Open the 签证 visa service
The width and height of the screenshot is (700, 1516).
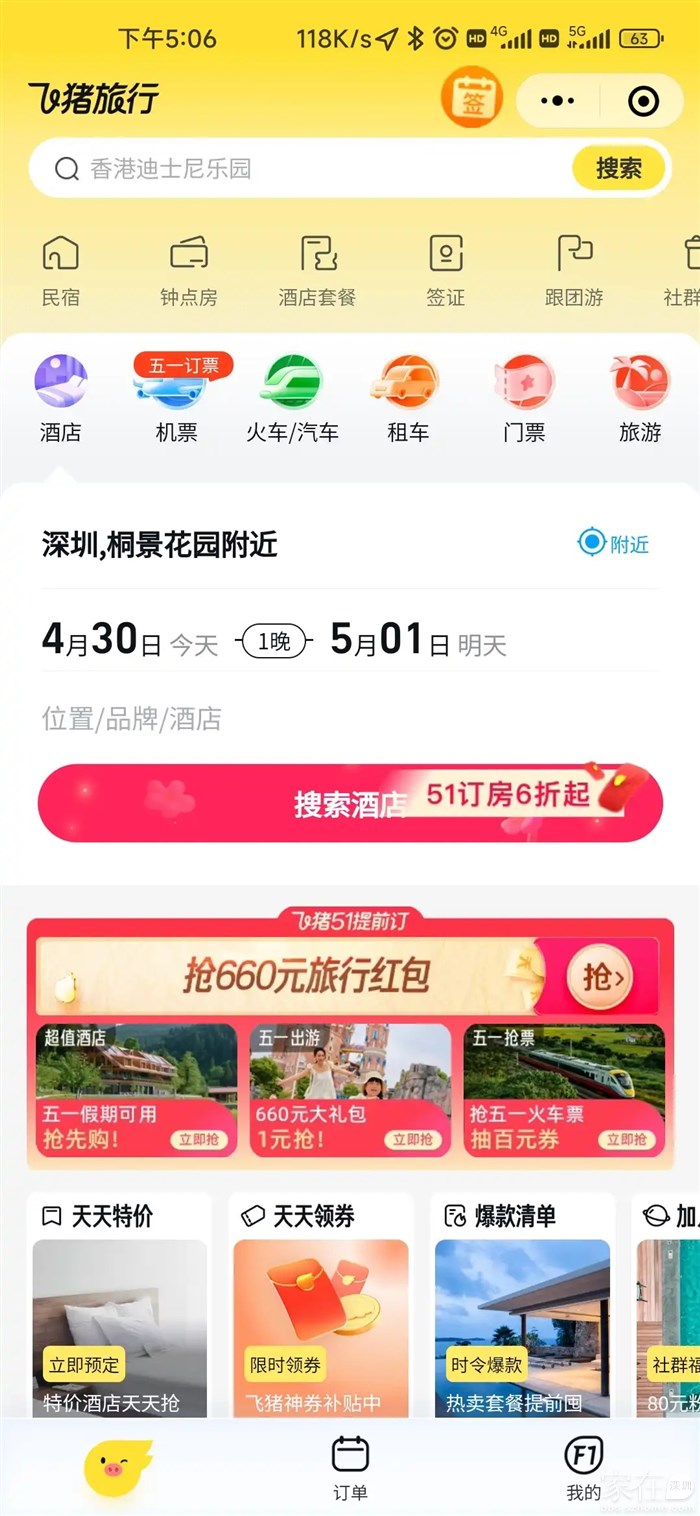[x=446, y=270]
